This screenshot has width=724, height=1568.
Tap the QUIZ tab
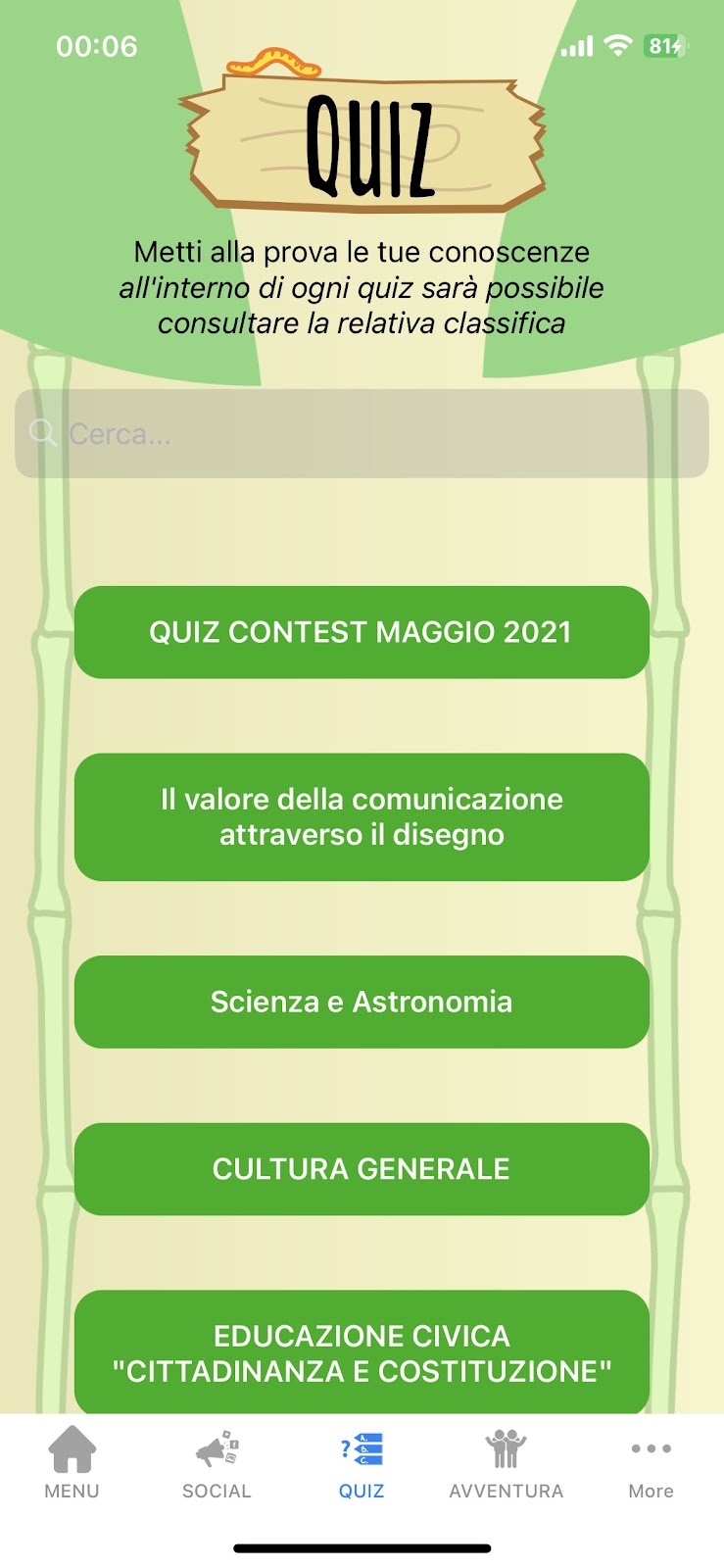(x=362, y=1463)
